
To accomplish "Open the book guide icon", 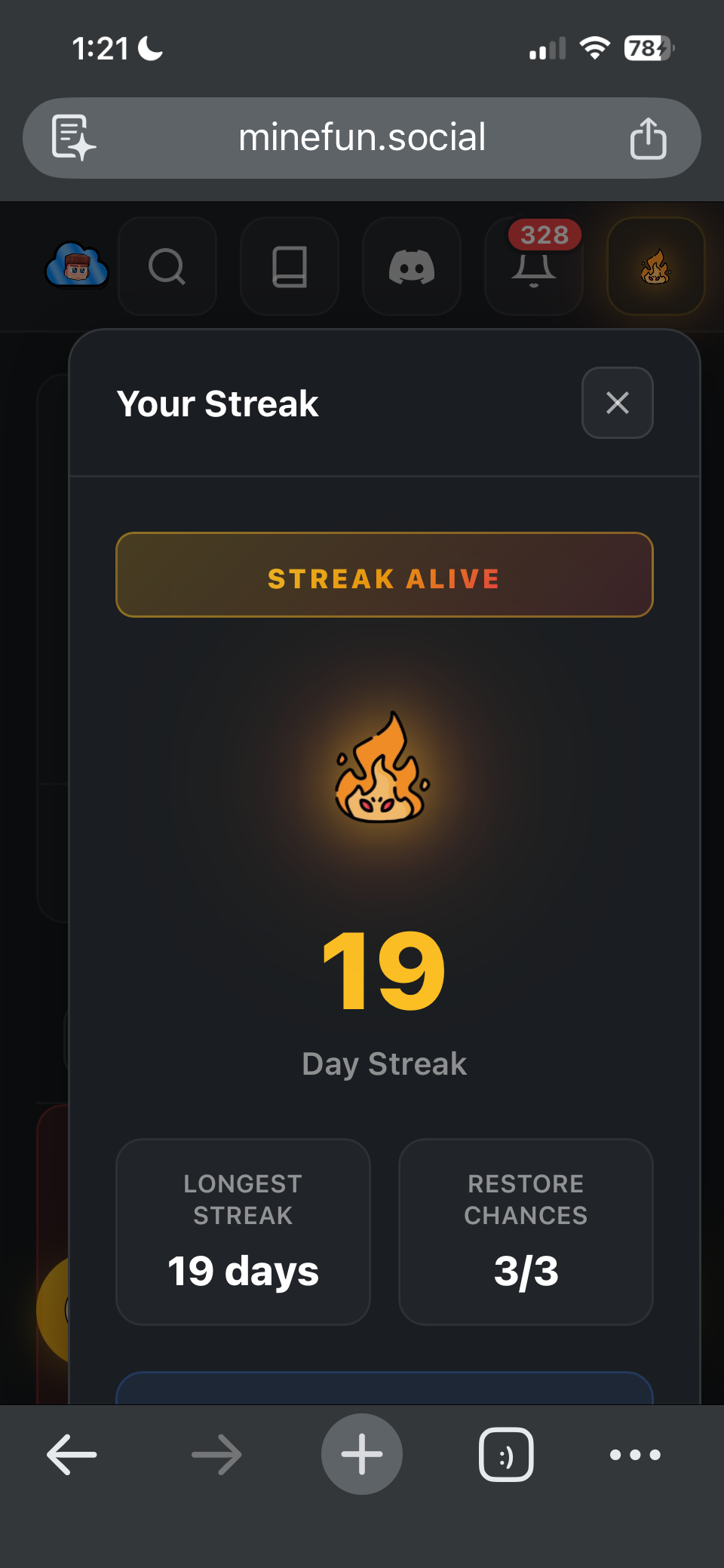I will pyautogui.click(x=290, y=266).
